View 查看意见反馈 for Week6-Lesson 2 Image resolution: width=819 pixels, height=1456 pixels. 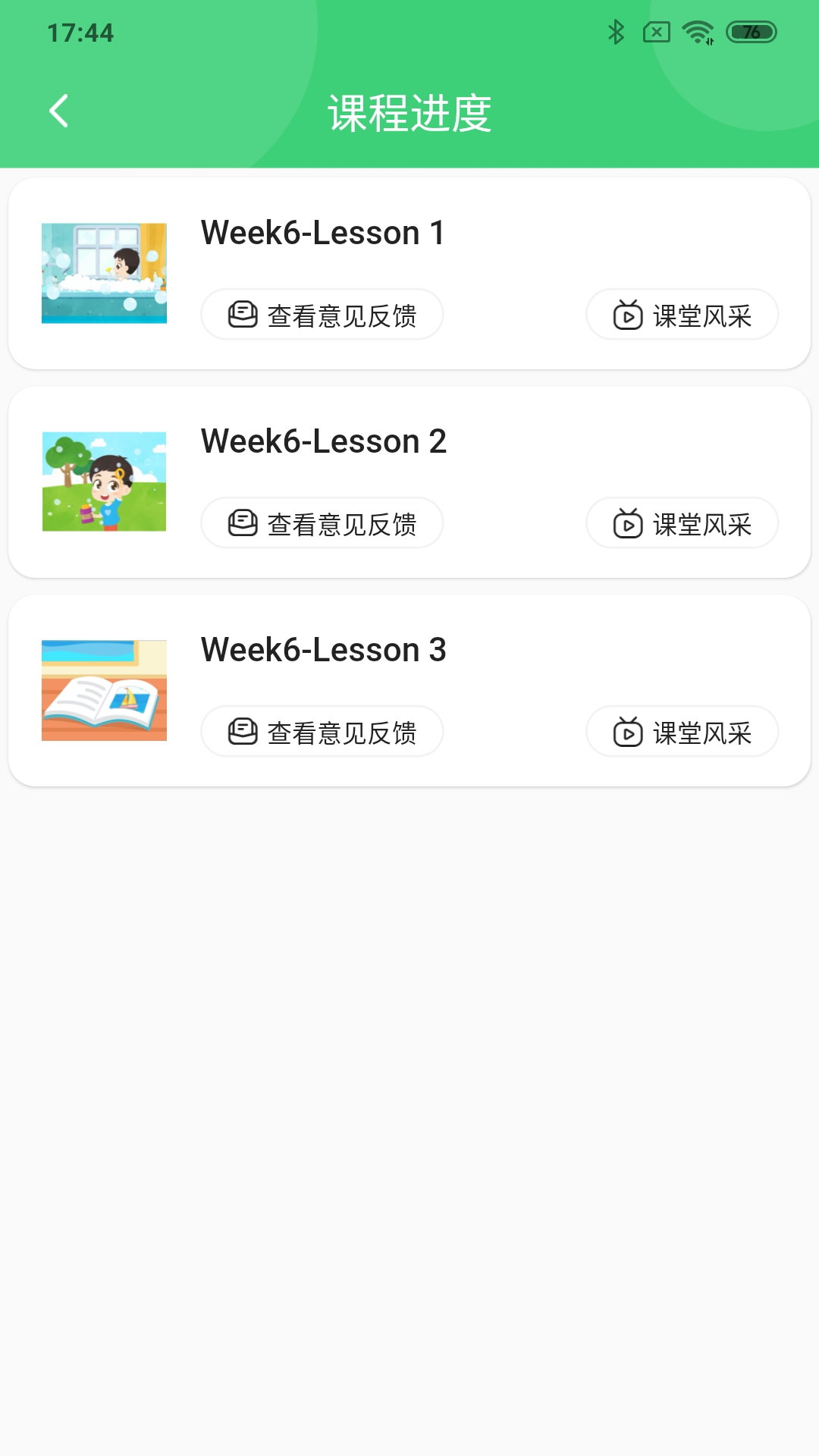point(322,523)
